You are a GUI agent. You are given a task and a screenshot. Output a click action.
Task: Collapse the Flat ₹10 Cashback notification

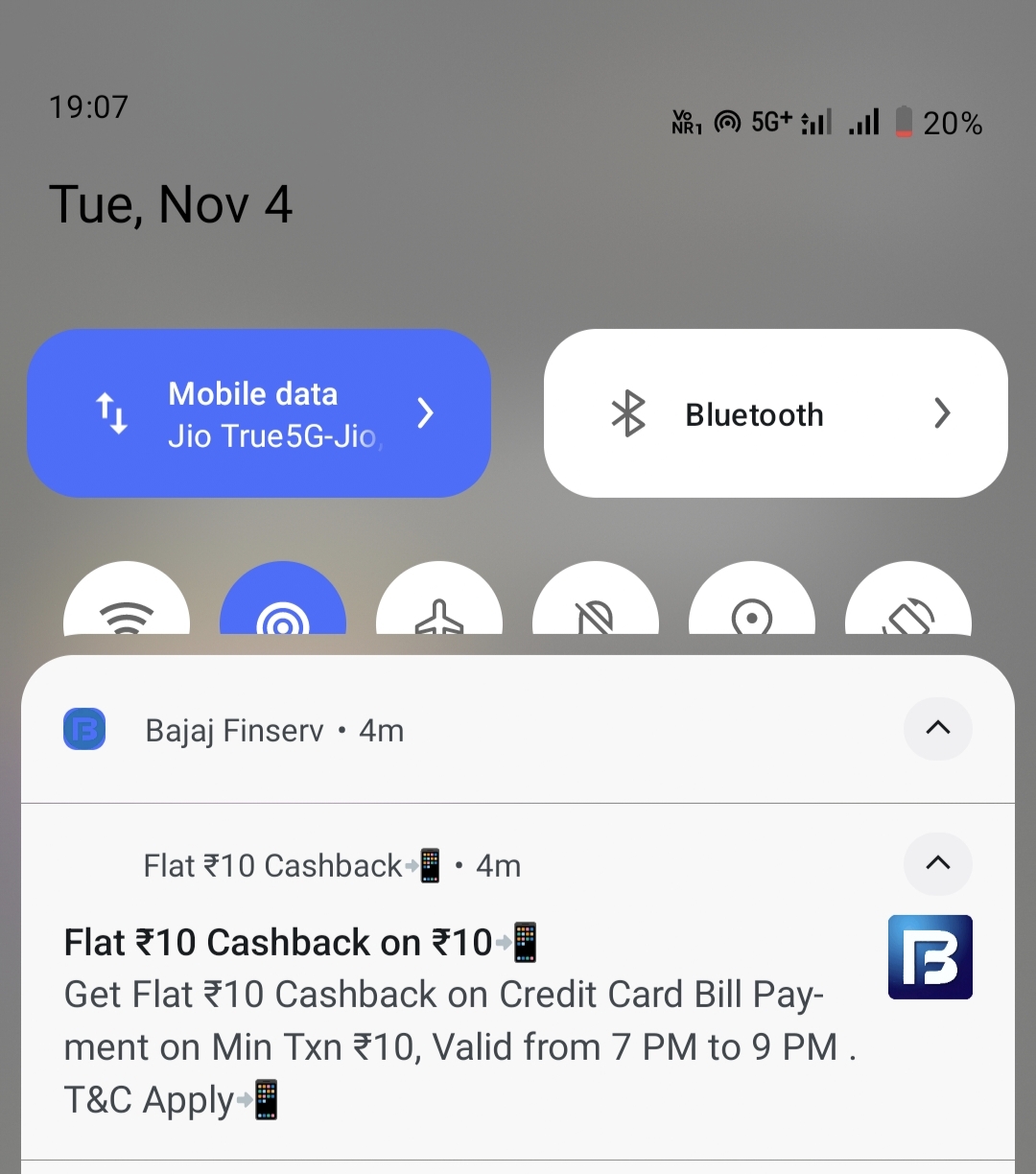(937, 863)
